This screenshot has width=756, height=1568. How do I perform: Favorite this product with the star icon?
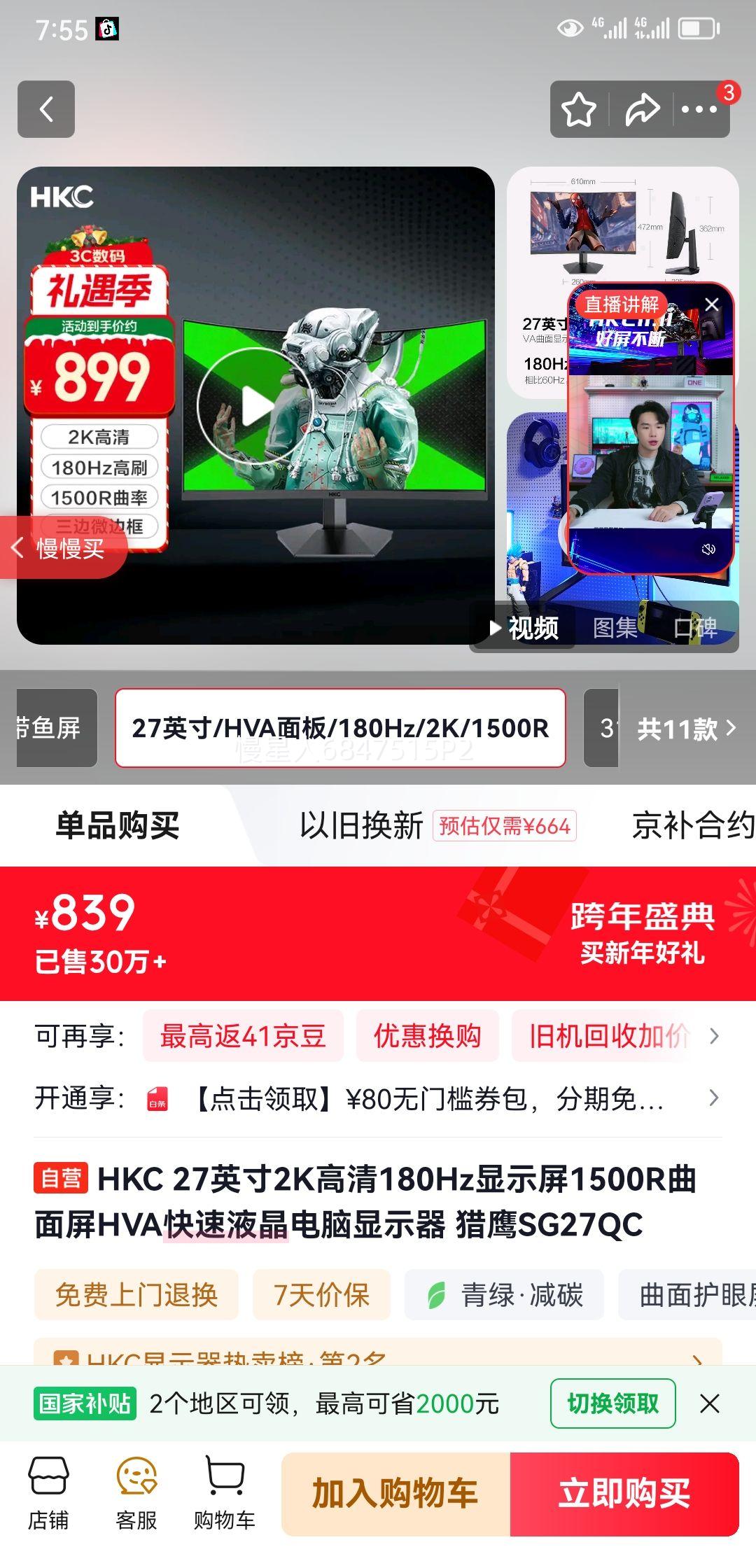[578, 110]
